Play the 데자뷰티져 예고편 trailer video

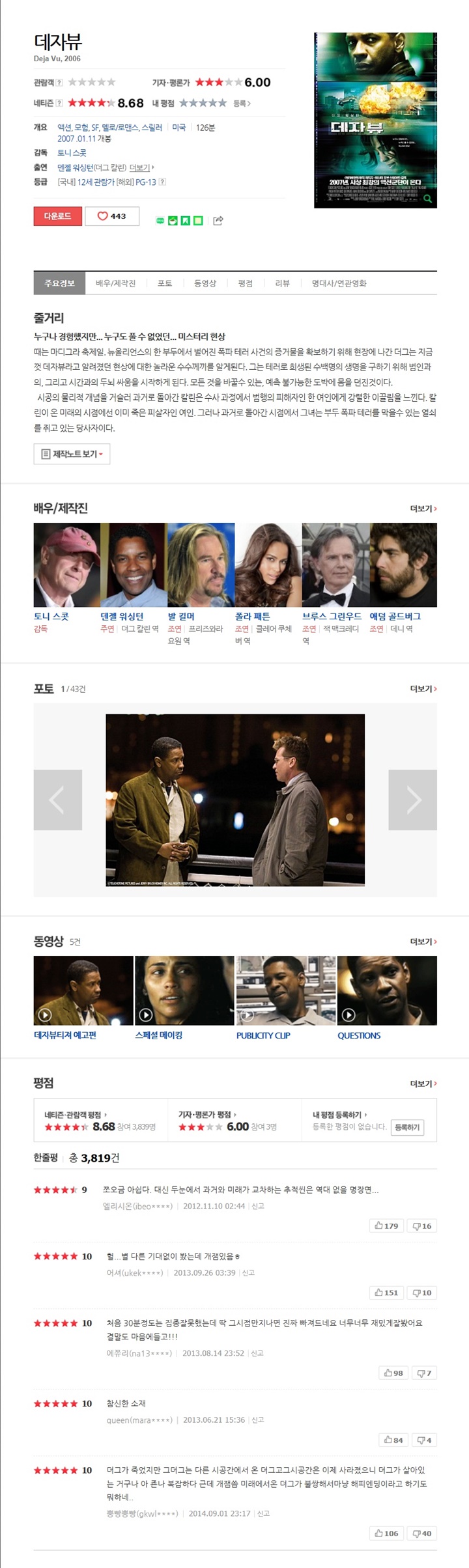tap(83, 990)
